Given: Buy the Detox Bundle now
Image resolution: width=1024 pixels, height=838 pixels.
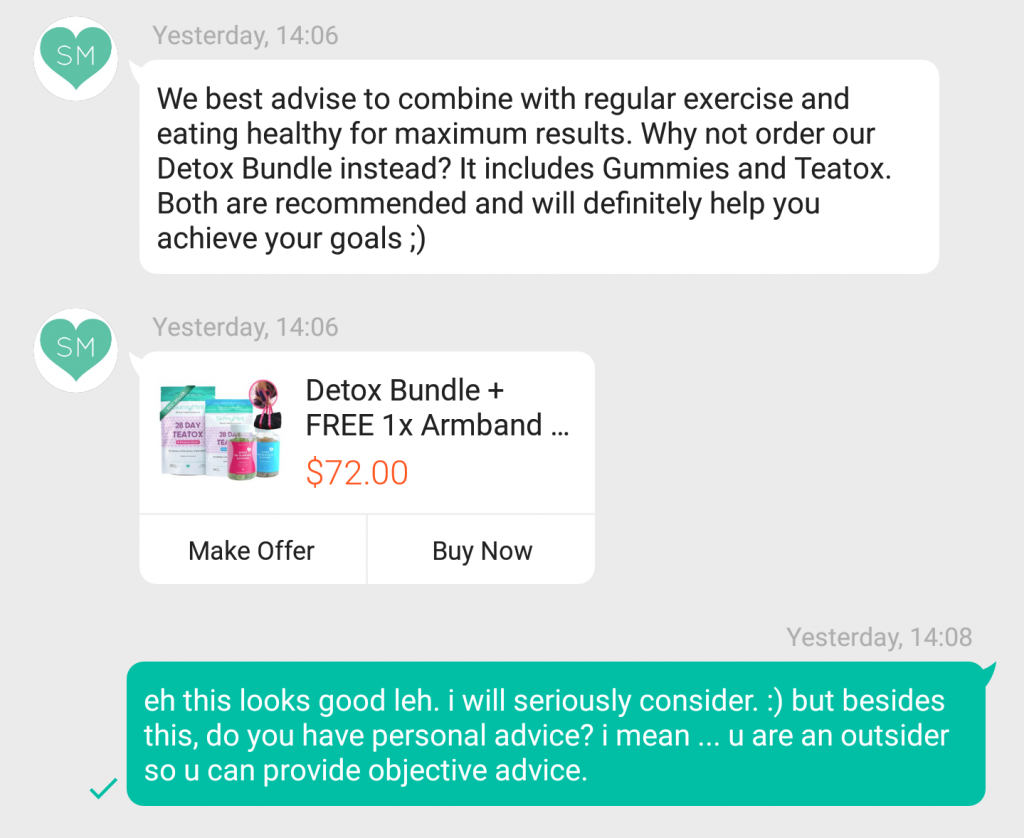Looking at the screenshot, I should pos(482,550).
